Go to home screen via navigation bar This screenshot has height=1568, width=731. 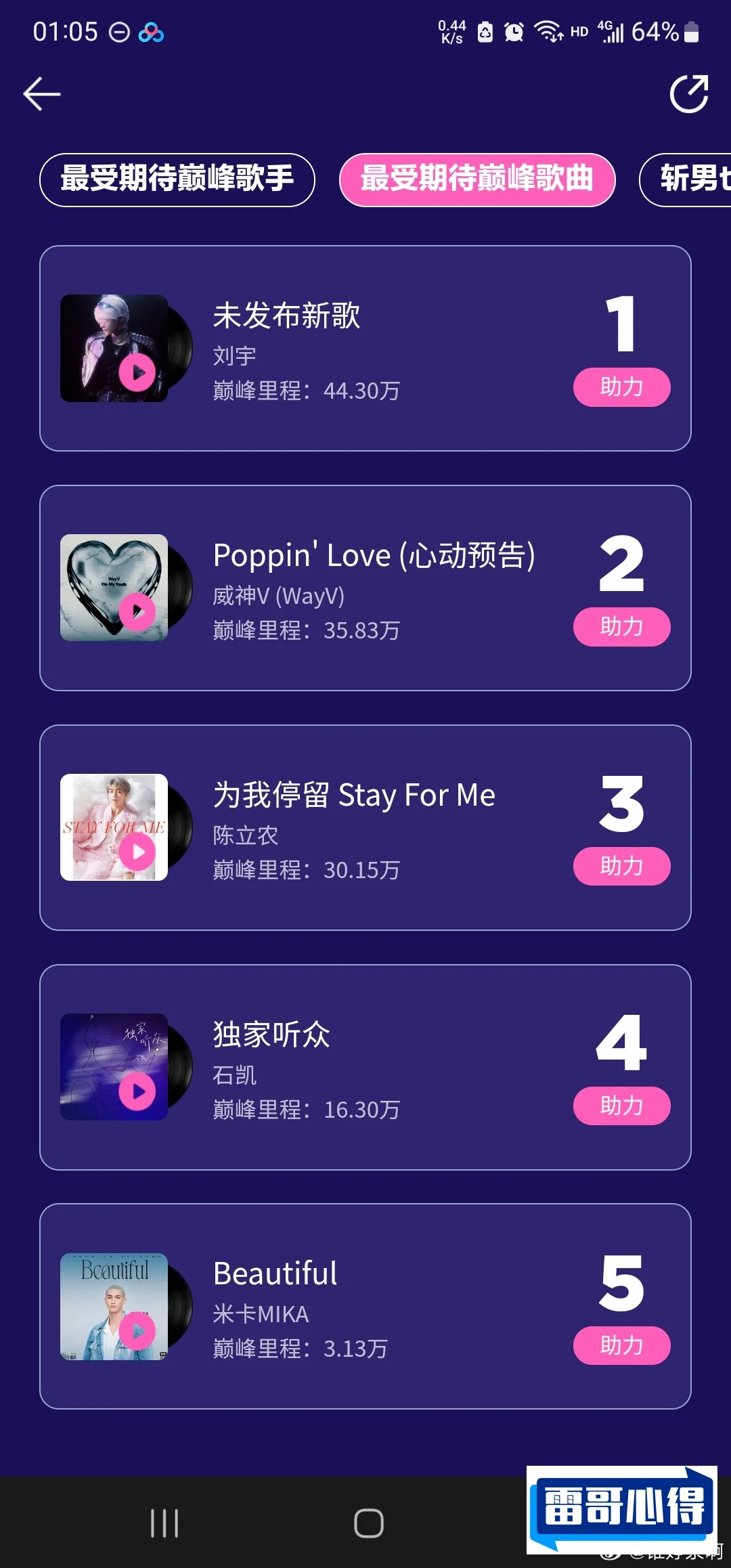click(x=369, y=1523)
